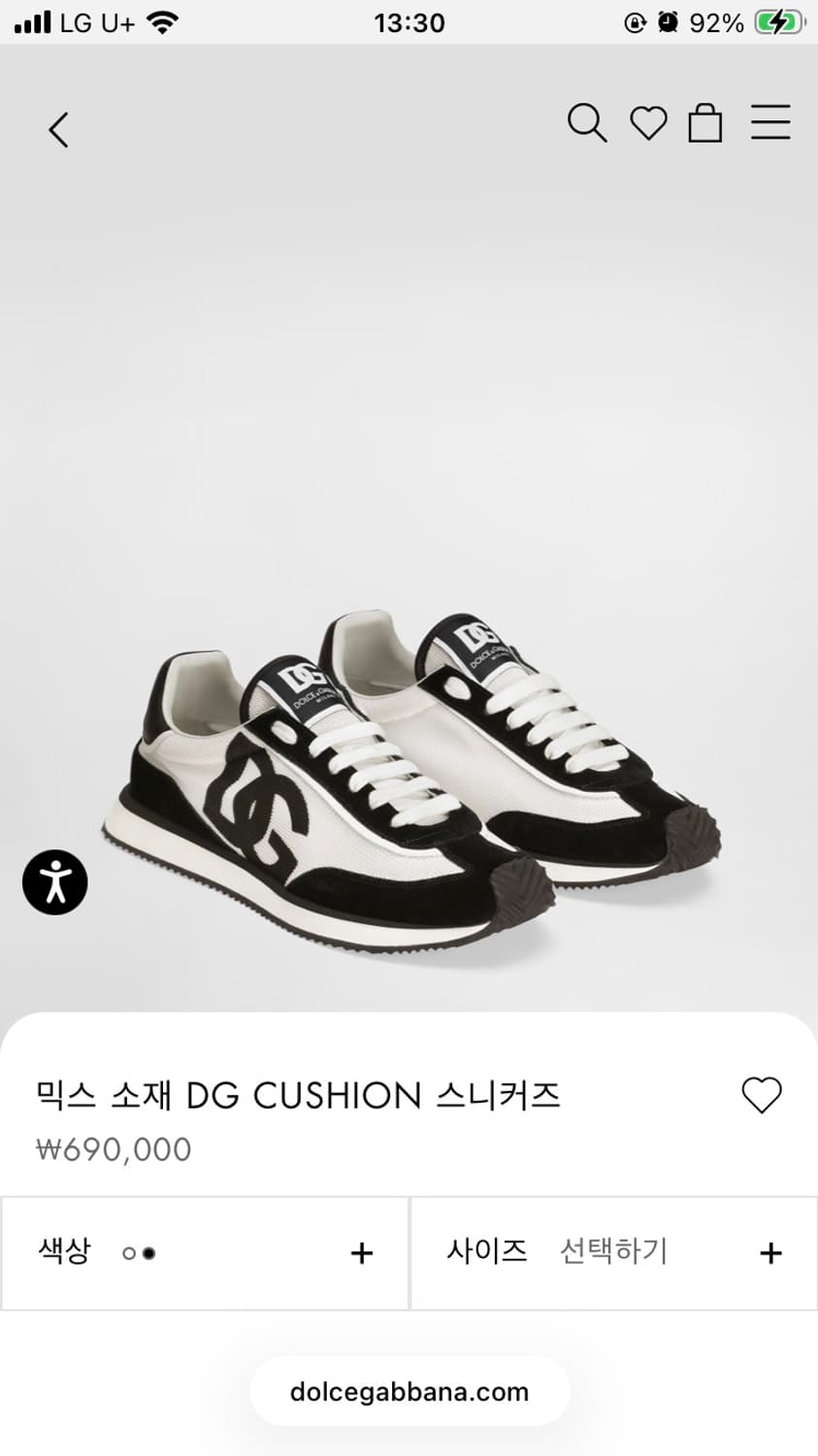Select the black color swatch dot

[x=147, y=1253]
